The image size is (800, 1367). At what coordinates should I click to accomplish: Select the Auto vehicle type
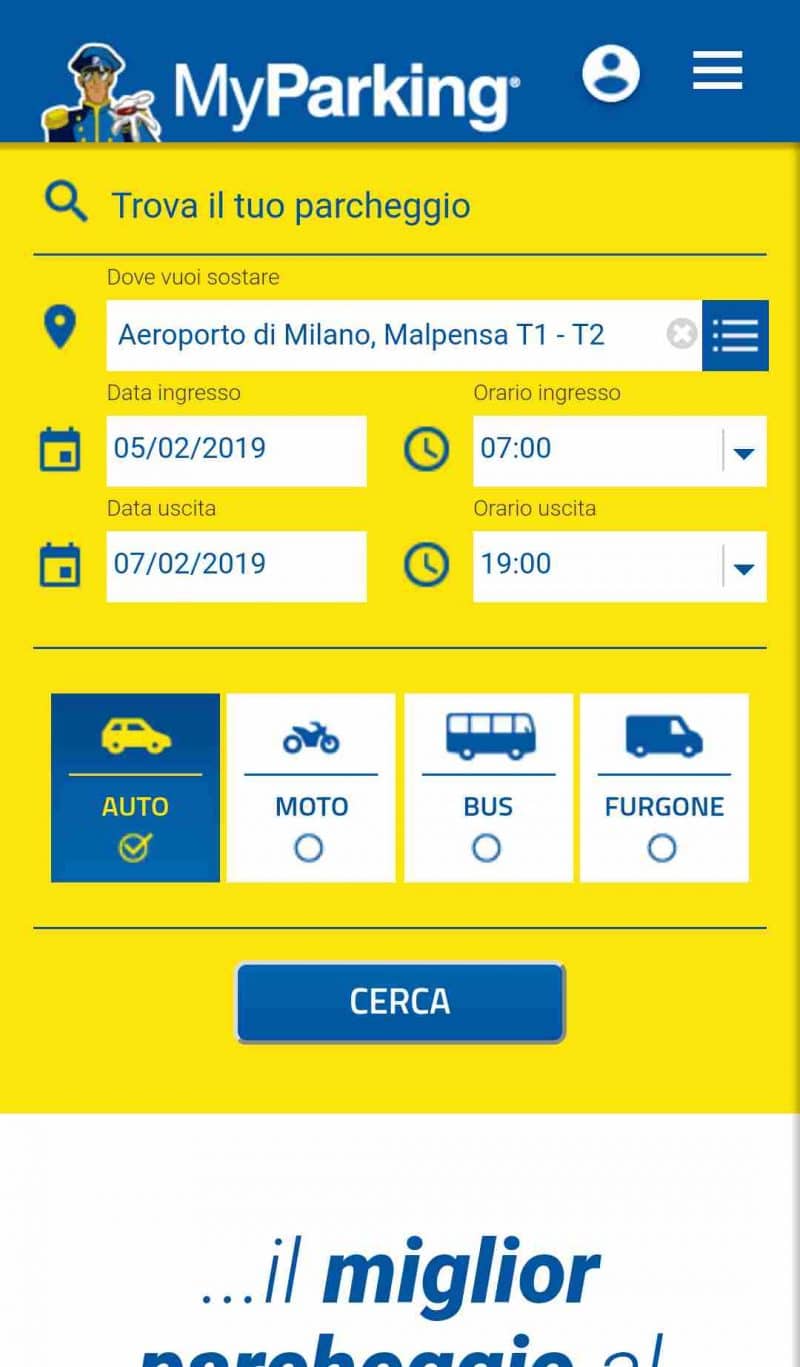(x=135, y=788)
